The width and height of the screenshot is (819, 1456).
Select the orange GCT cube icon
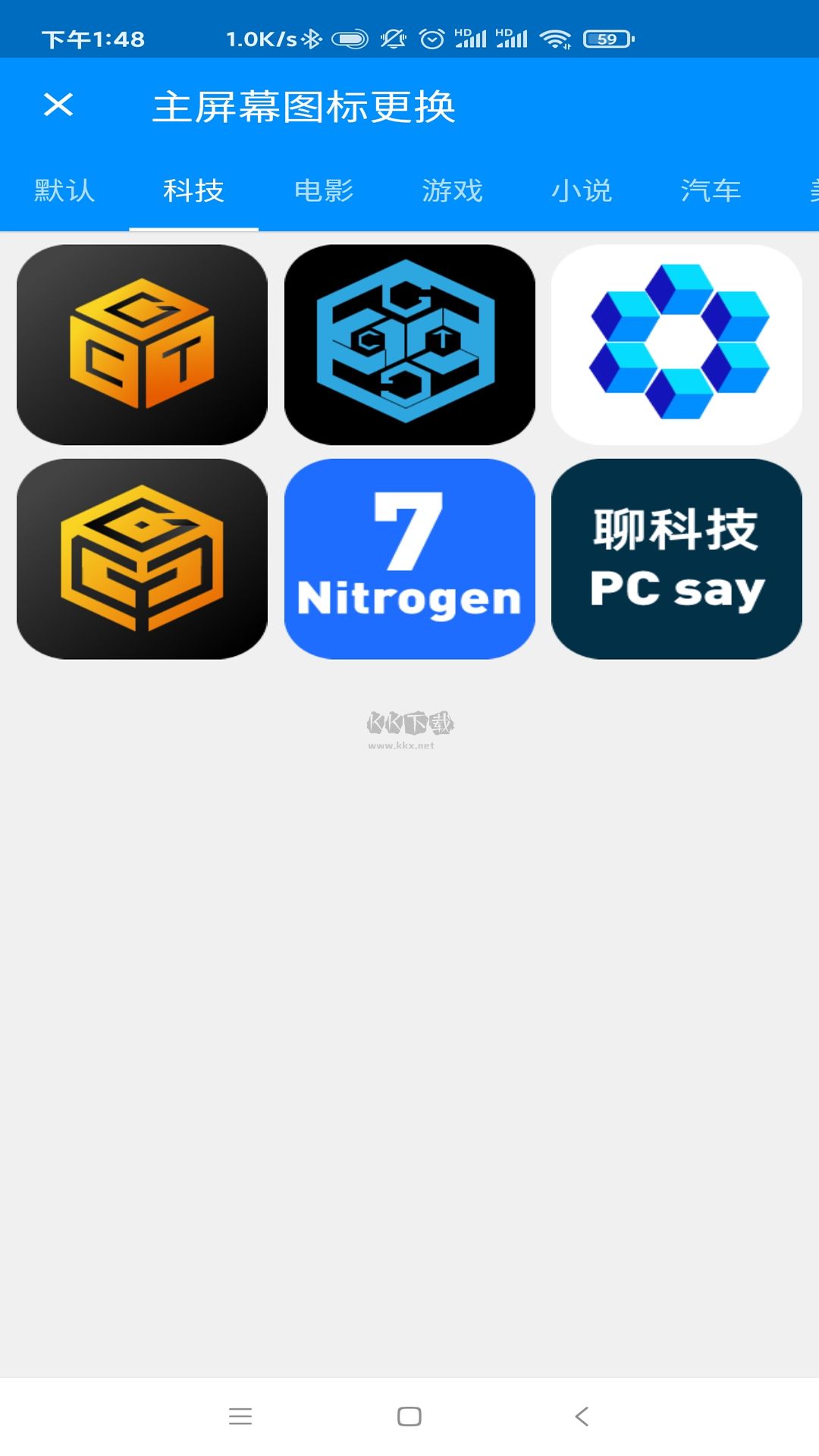[144, 343]
